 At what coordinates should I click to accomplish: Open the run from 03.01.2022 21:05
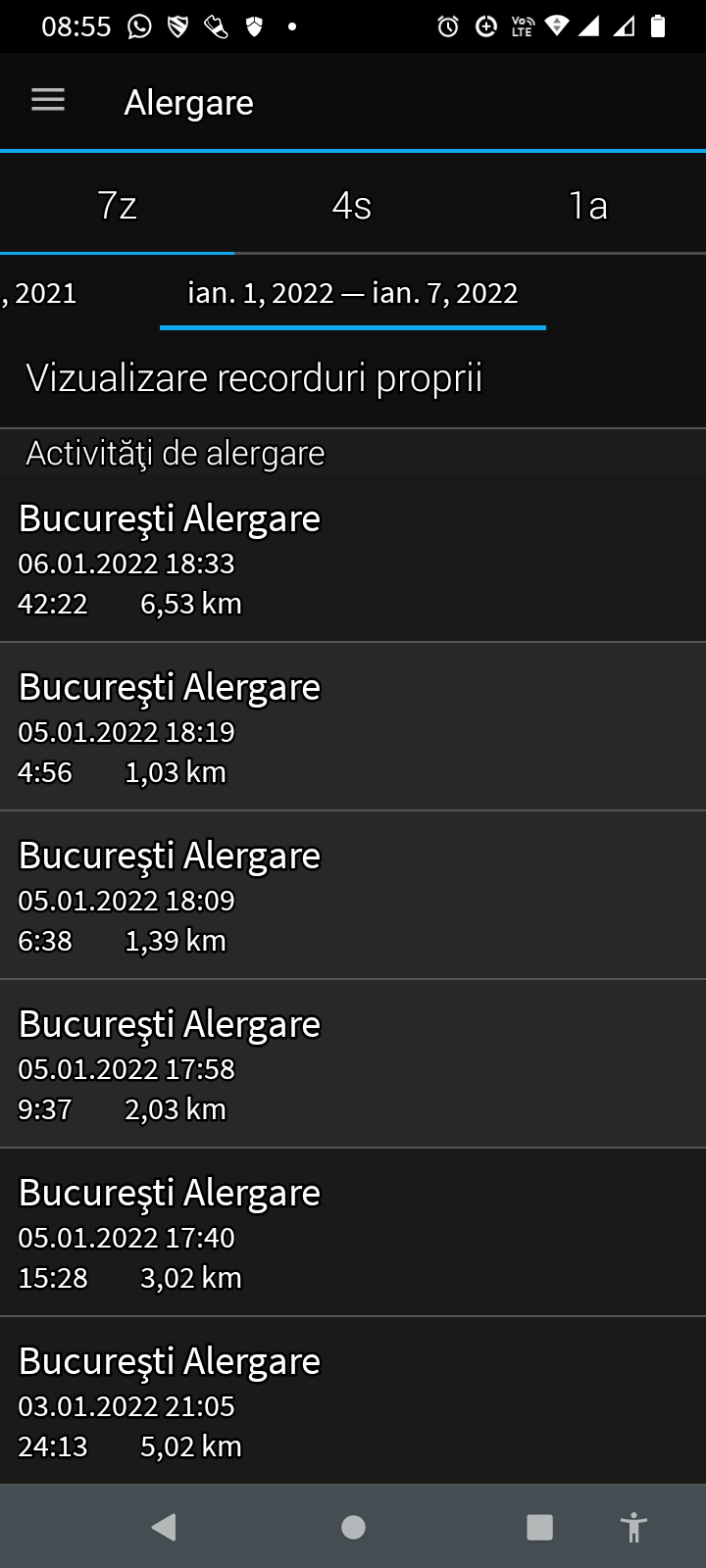click(353, 1401)
